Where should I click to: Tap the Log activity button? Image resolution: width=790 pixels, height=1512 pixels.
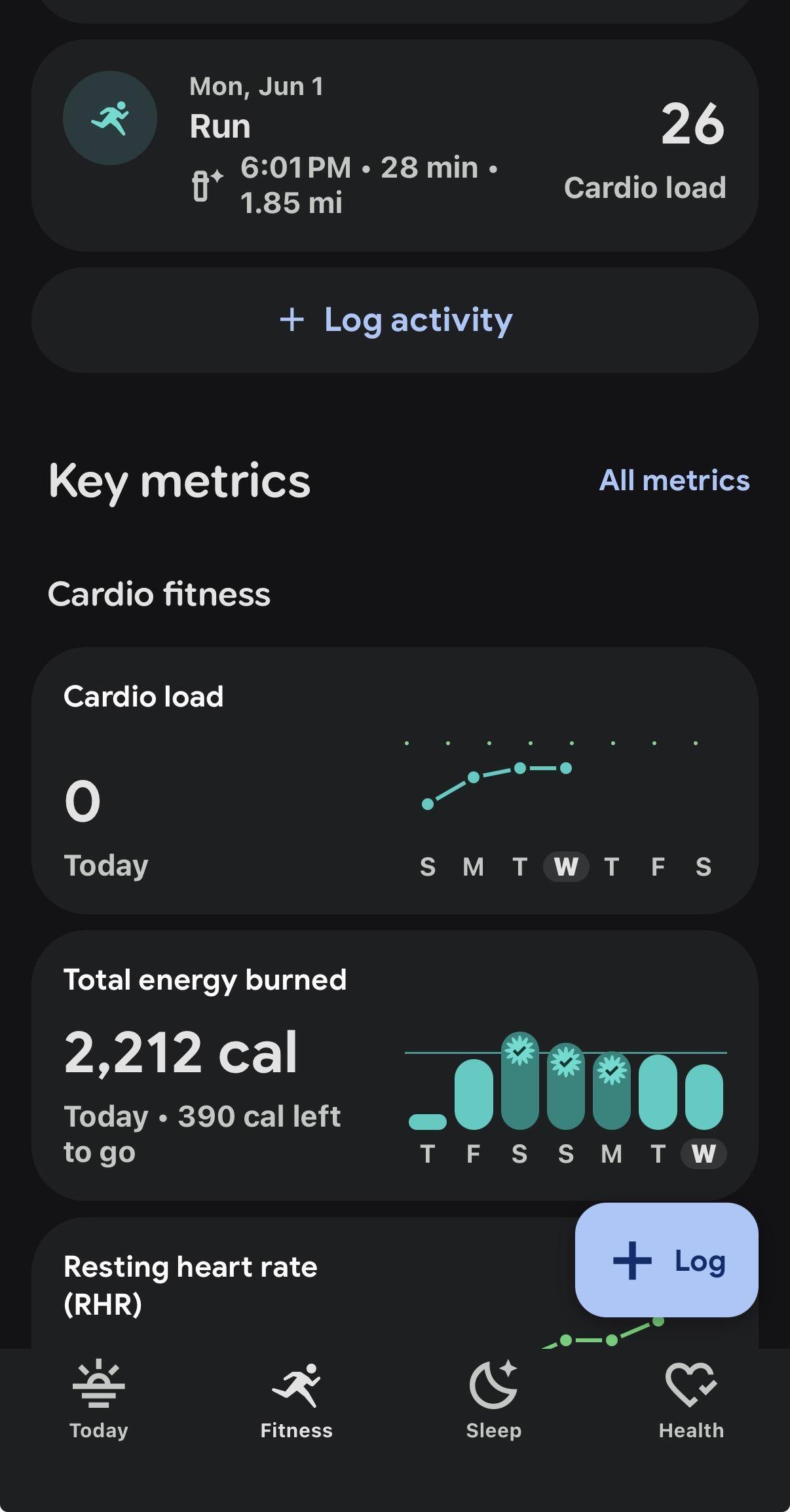(395, 320)
